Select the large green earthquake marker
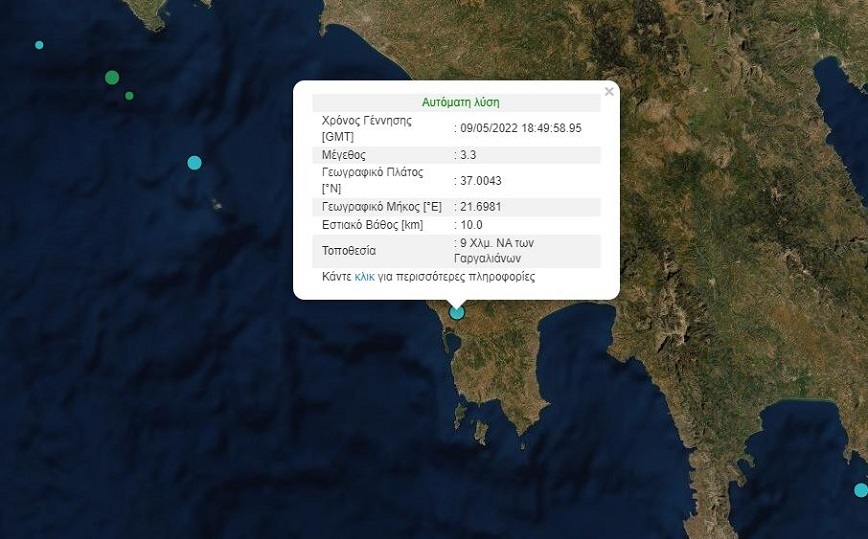The width and height of the screenshot is (868, 539). pyautogui.click(x=112, y=77)
